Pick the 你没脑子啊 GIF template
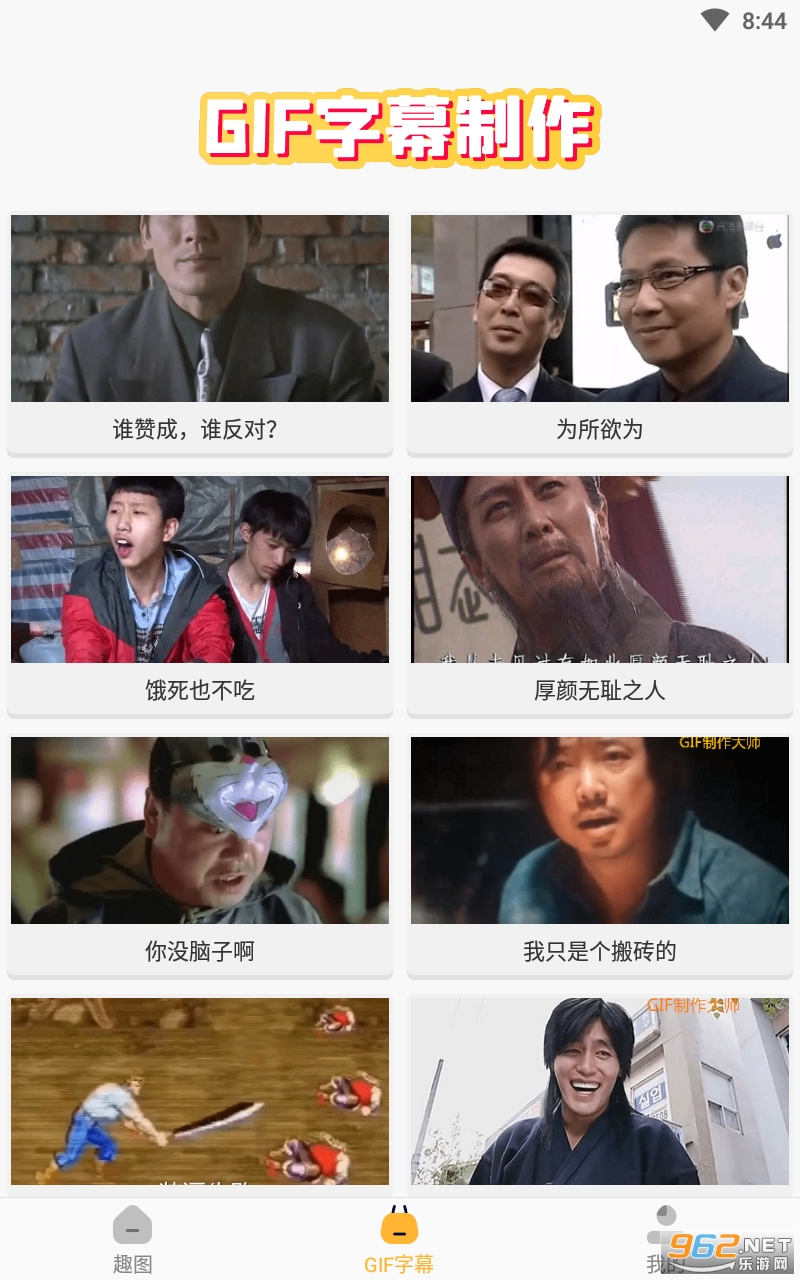 [200, 854]
